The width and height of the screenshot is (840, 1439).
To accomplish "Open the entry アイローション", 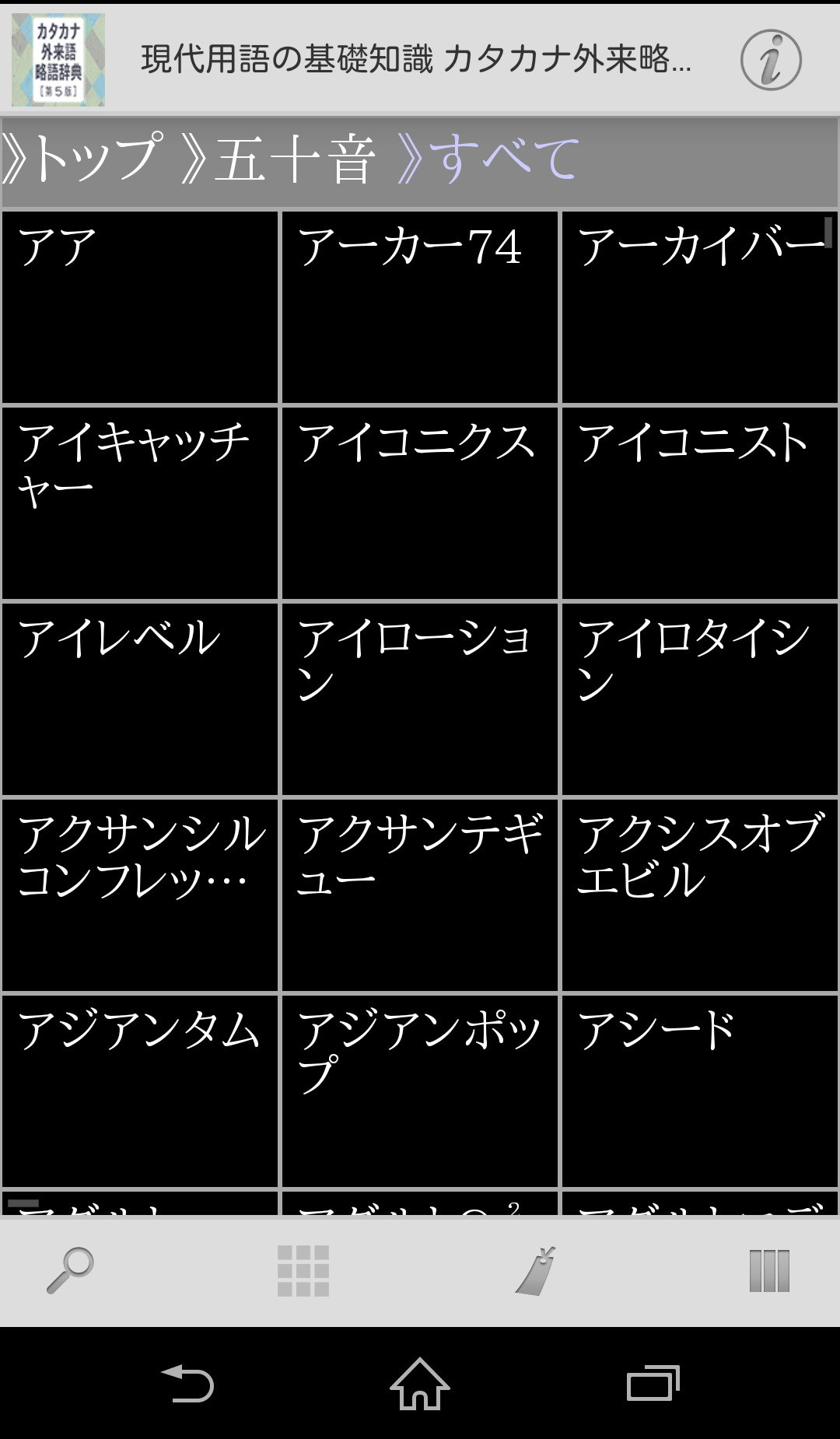I will click(x=420, y=699).
